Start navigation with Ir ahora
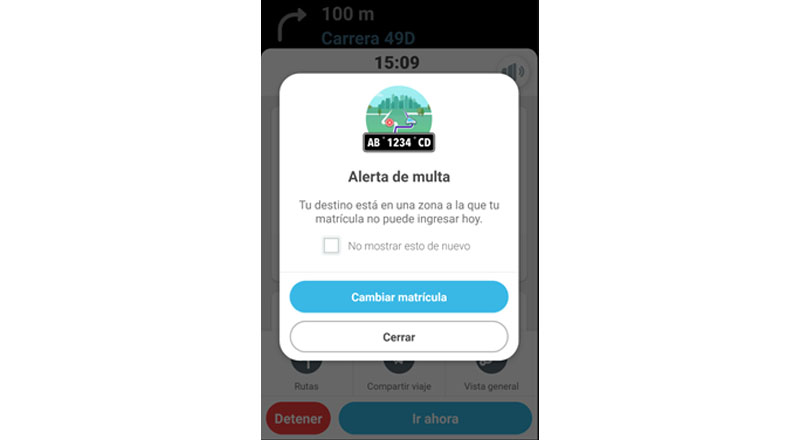800x440 pixels. pyautogui.click(x=435, y=418)
